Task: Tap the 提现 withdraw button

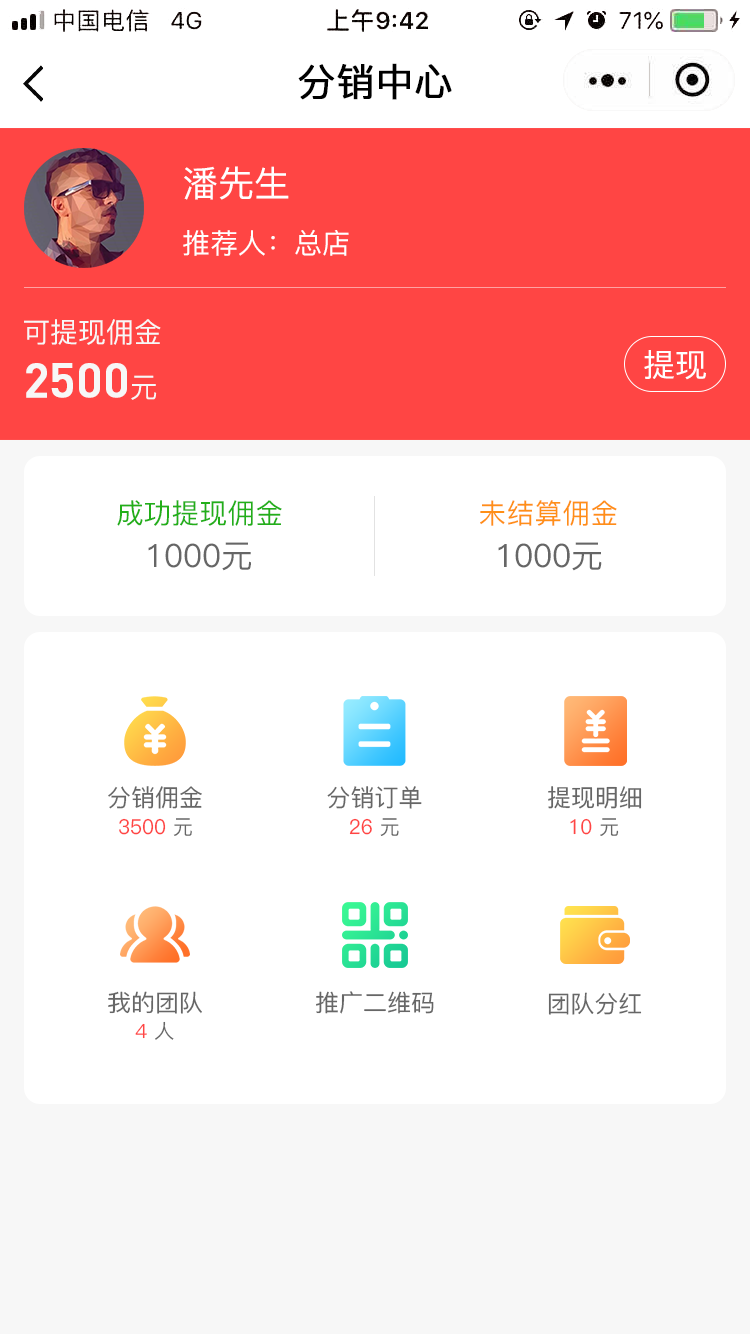Action: coord(674,364)
